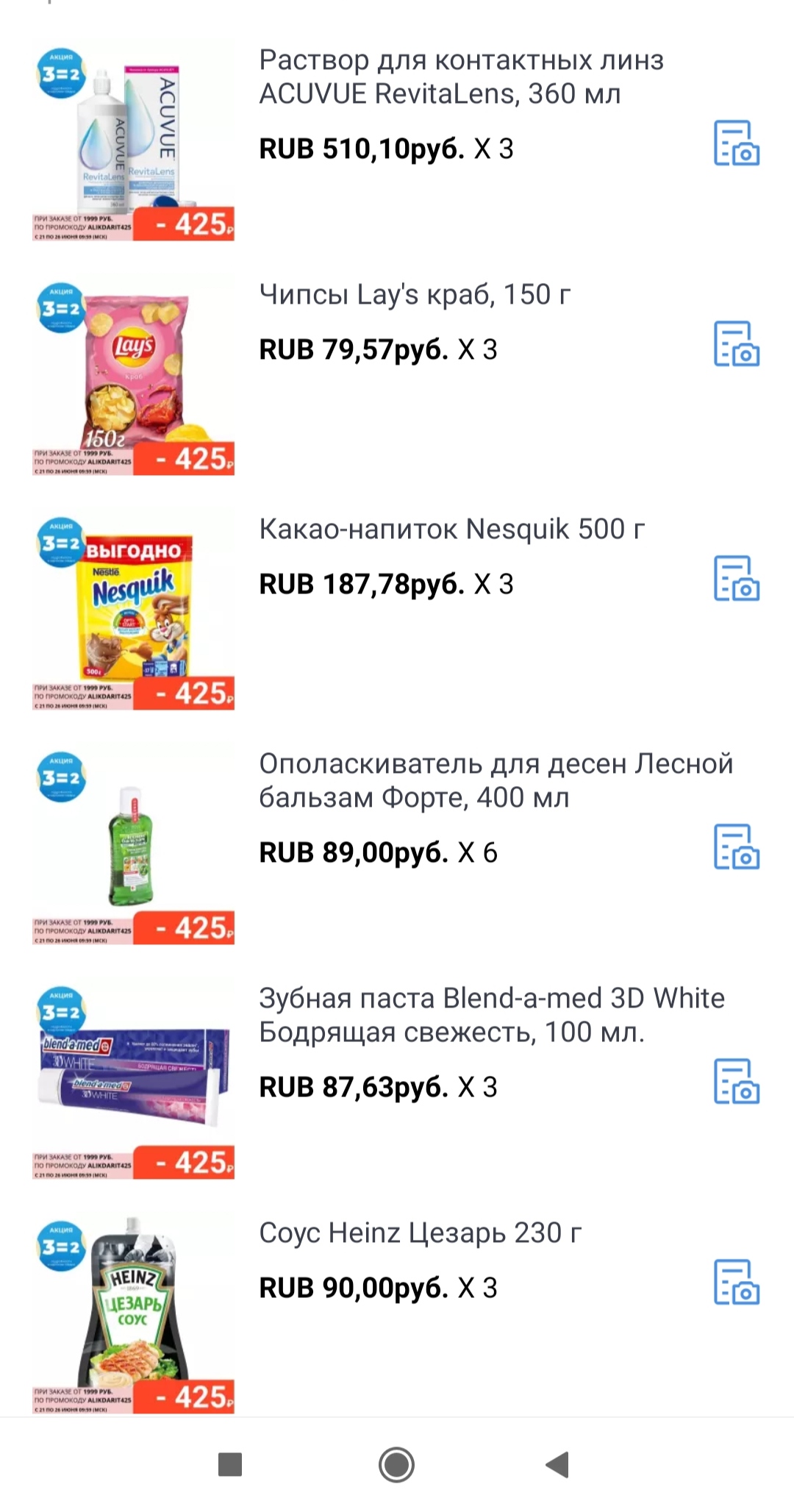Go back with the system back button
The image size is (794, 1512).
558,1464
